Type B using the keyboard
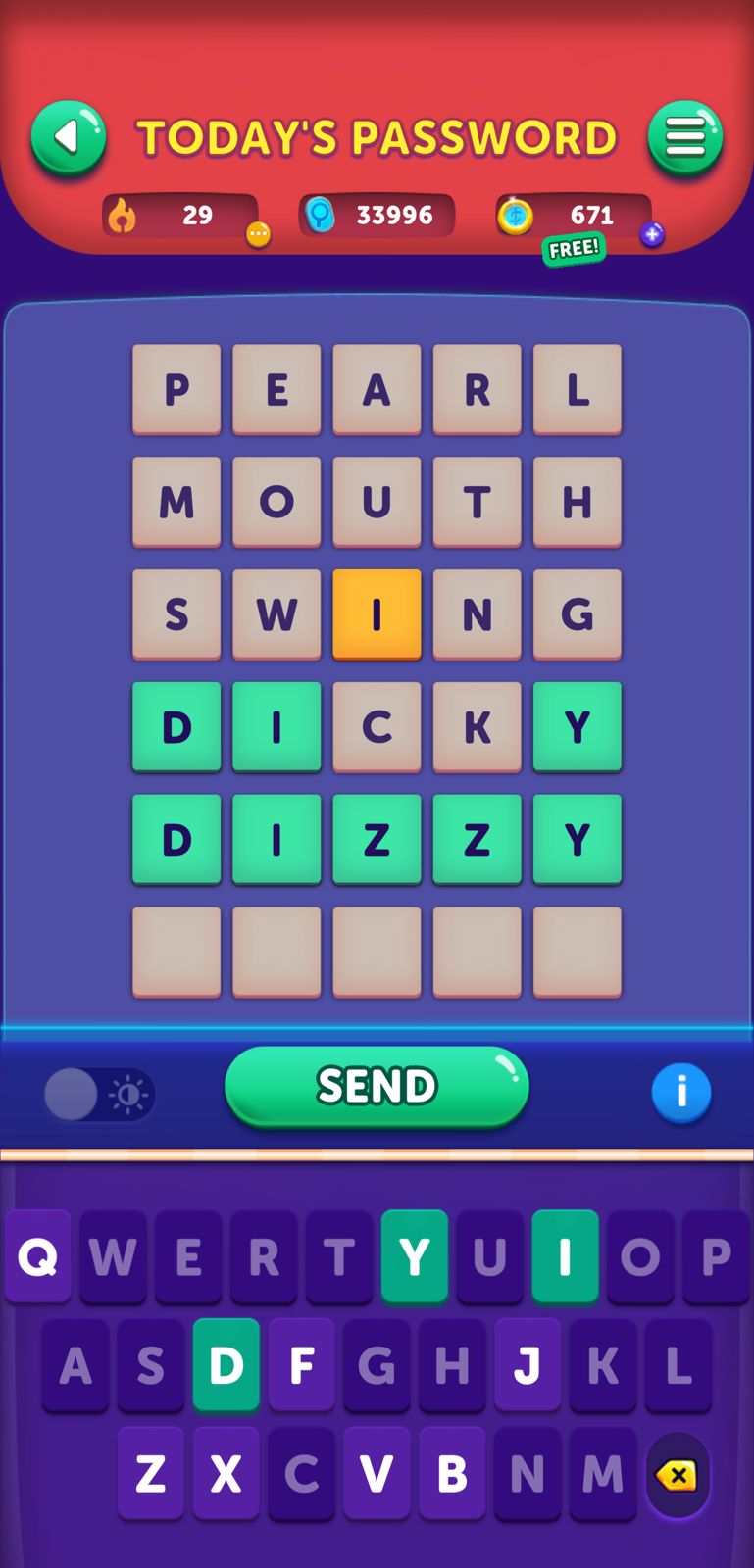This screenshot has height=1568, width=754. click(x=451, y=1473)
